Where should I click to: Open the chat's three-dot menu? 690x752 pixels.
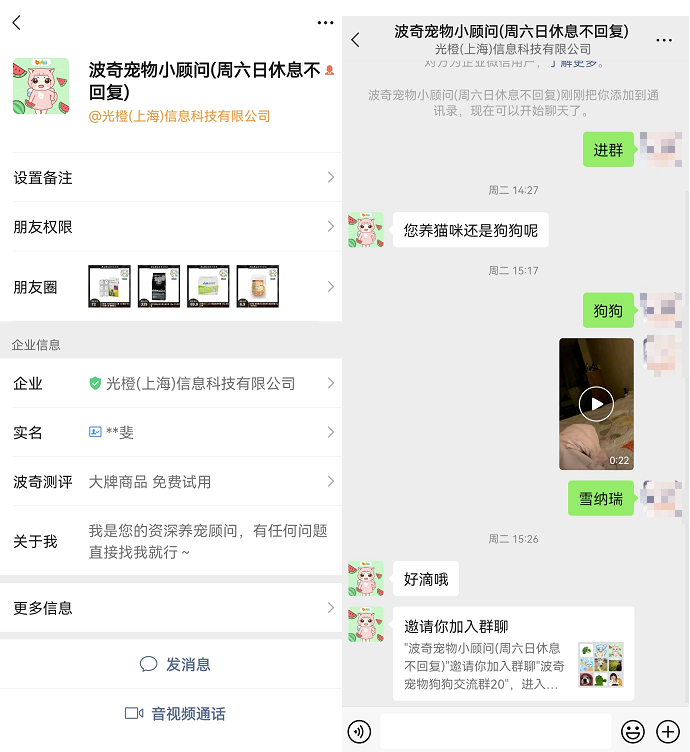click(664, 40)
